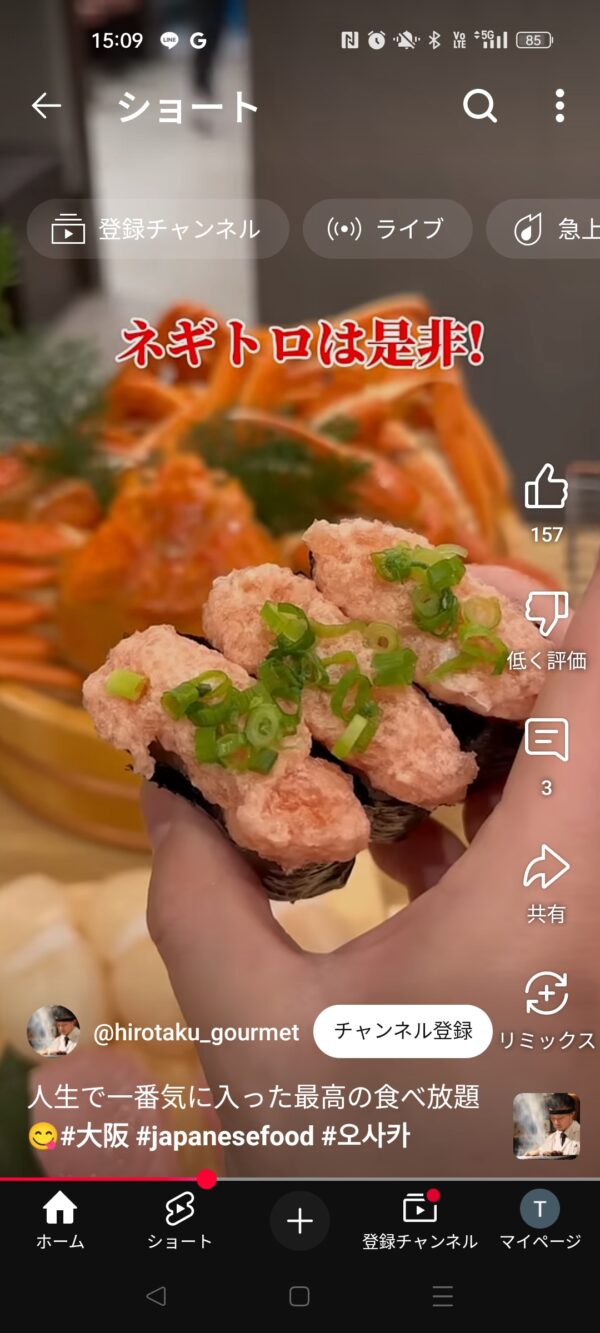Open search in Shorts

pos(480,105)
